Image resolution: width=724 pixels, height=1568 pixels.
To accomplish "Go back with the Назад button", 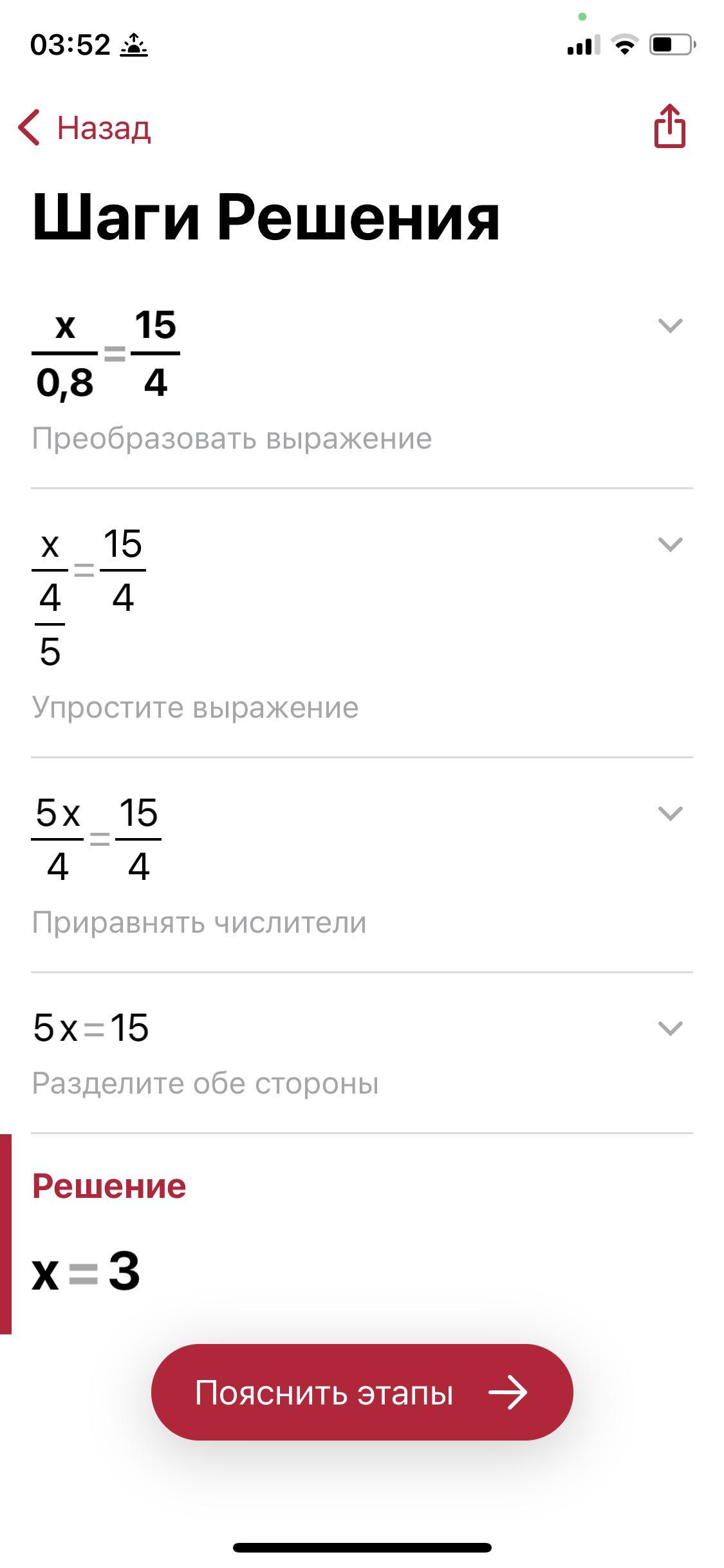I will click(x=85, y=127).
